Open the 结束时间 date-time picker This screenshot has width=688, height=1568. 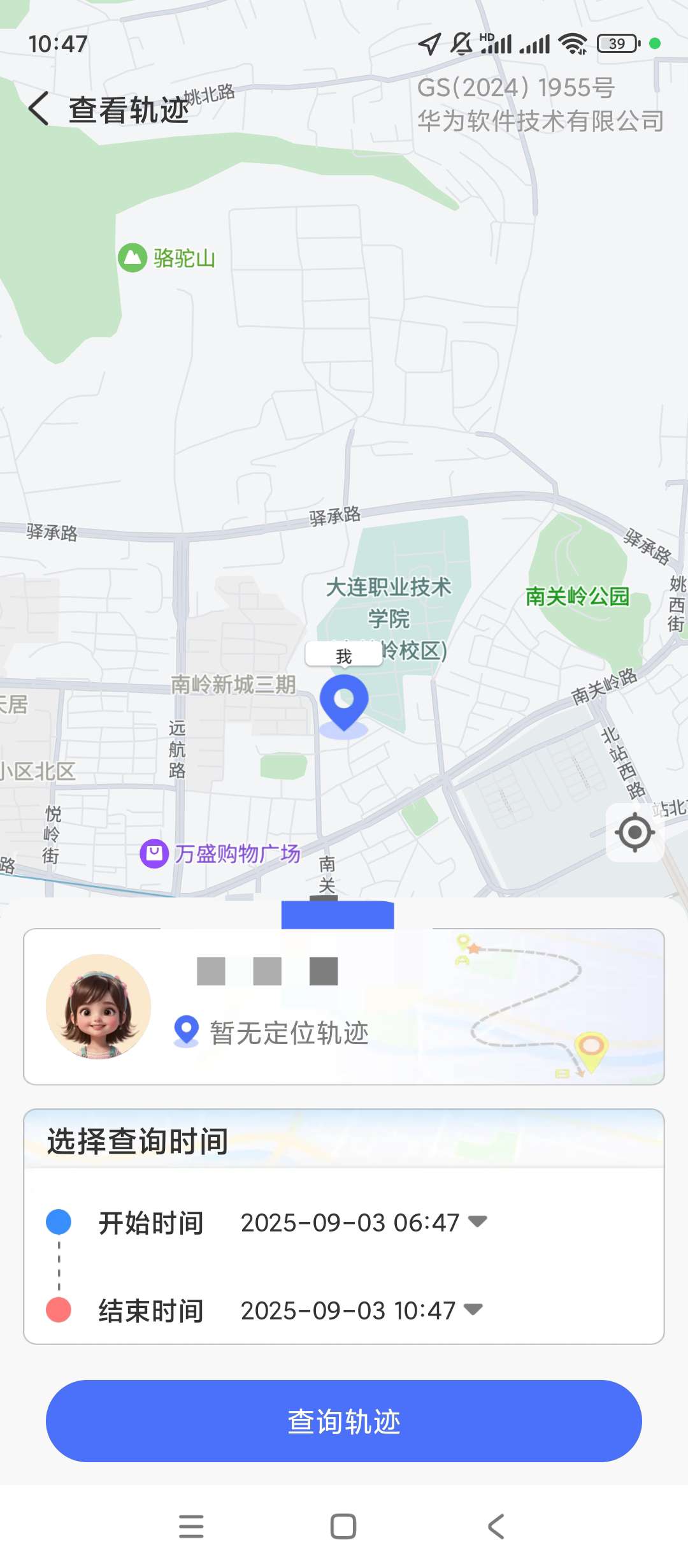(361, 1310)
